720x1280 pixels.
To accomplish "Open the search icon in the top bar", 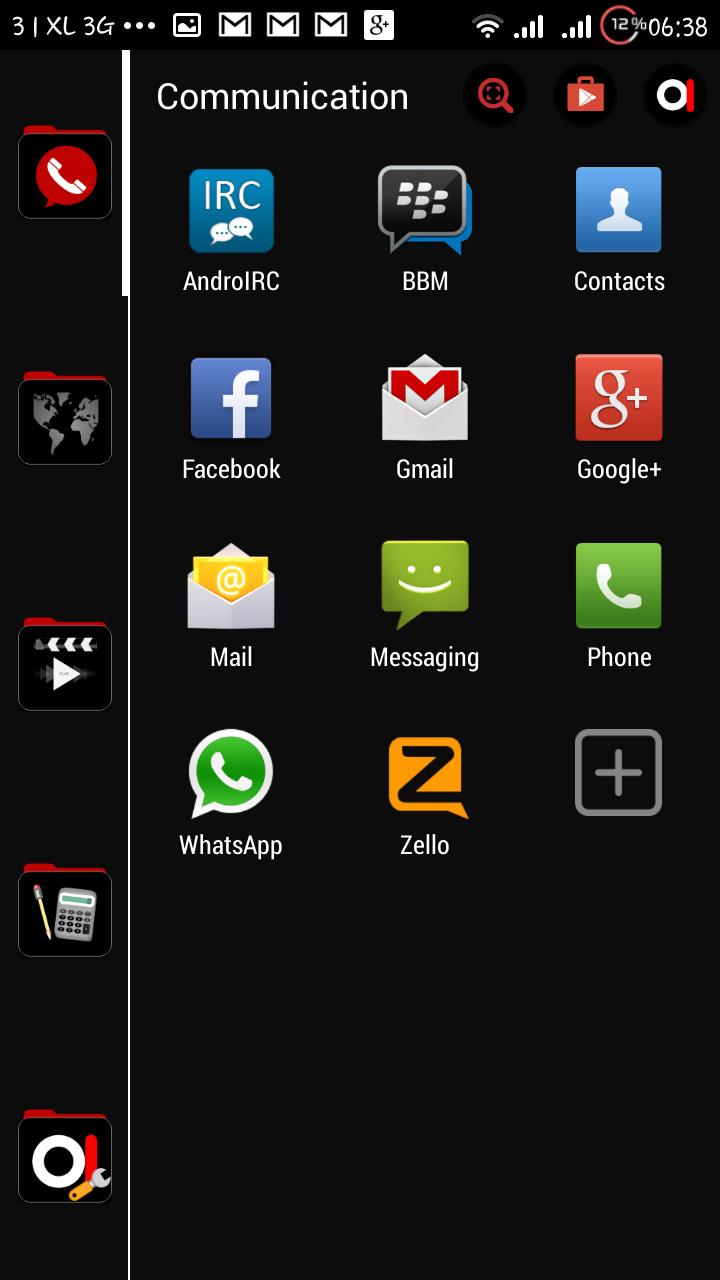I will (x=495, y=96).
